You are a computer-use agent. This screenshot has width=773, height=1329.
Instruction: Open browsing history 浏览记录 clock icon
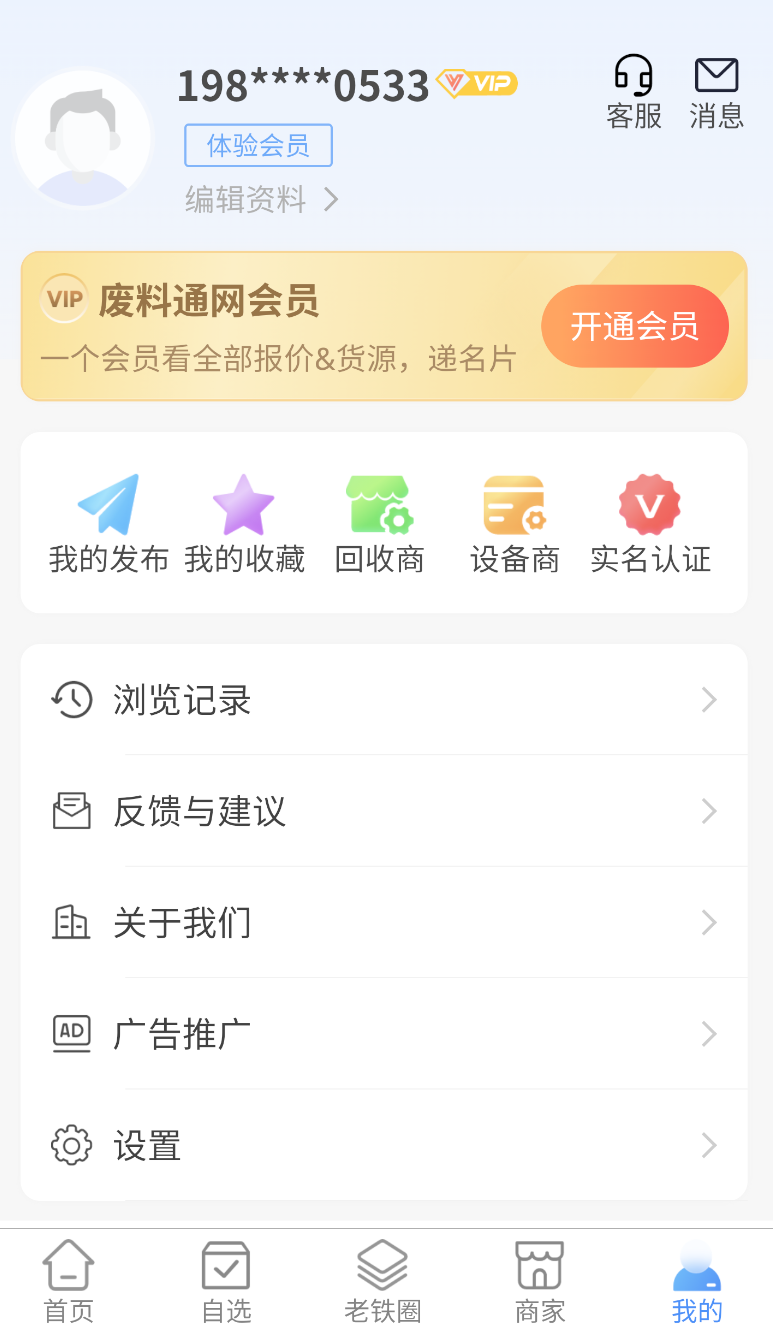tap(70, 700)
